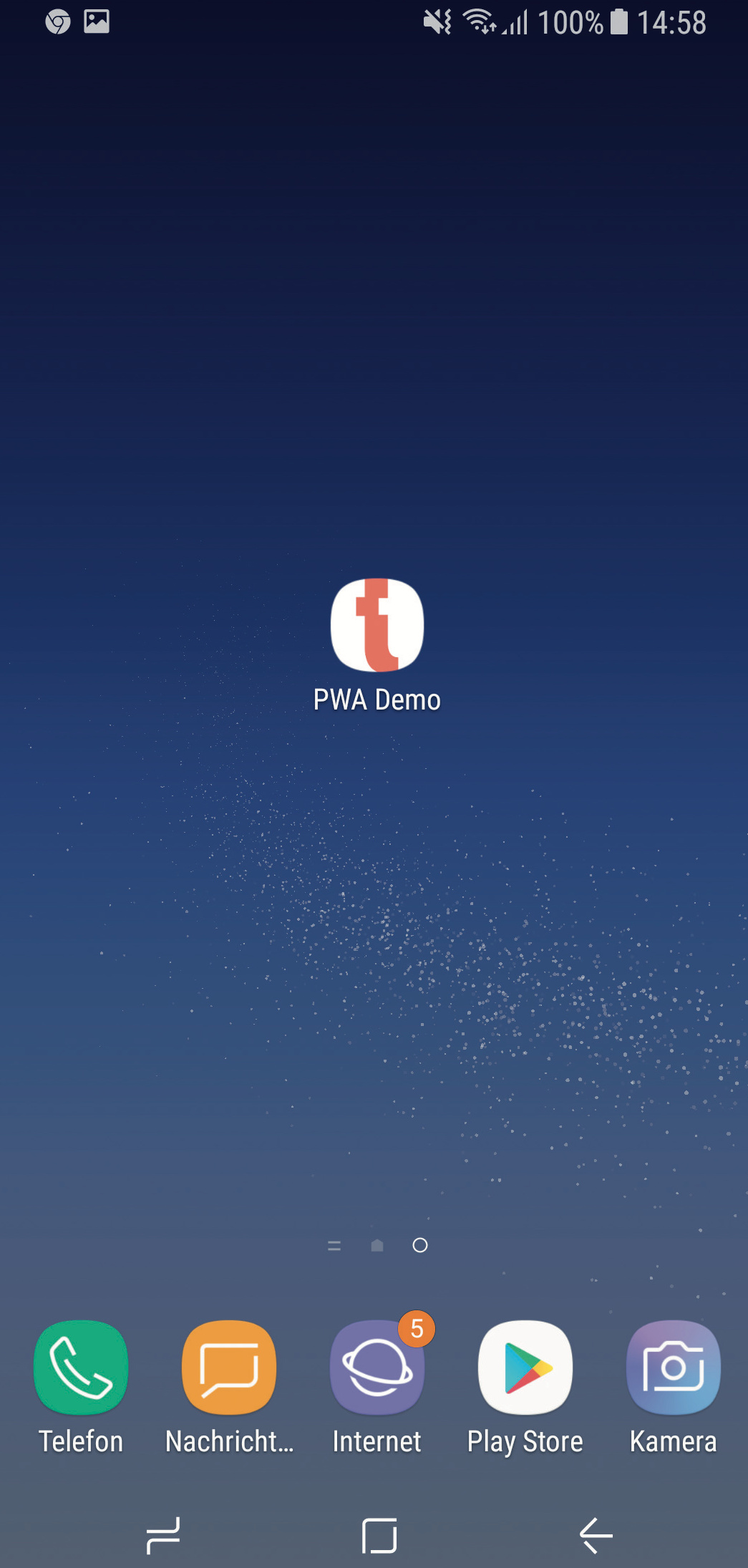Tap the system back arrow

(x=596, y=1536)
